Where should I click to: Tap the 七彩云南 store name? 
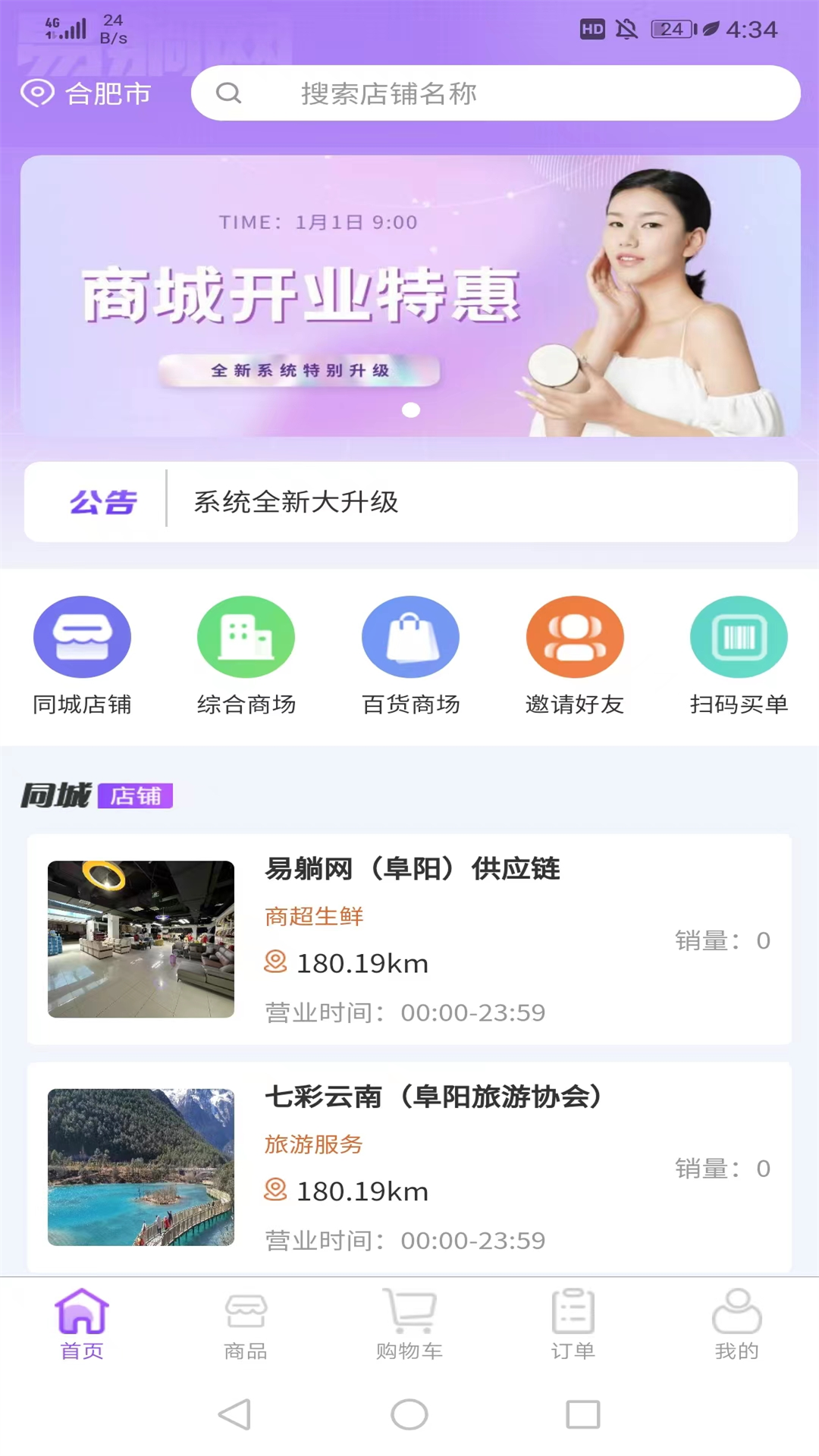(x=433, y=1097)
